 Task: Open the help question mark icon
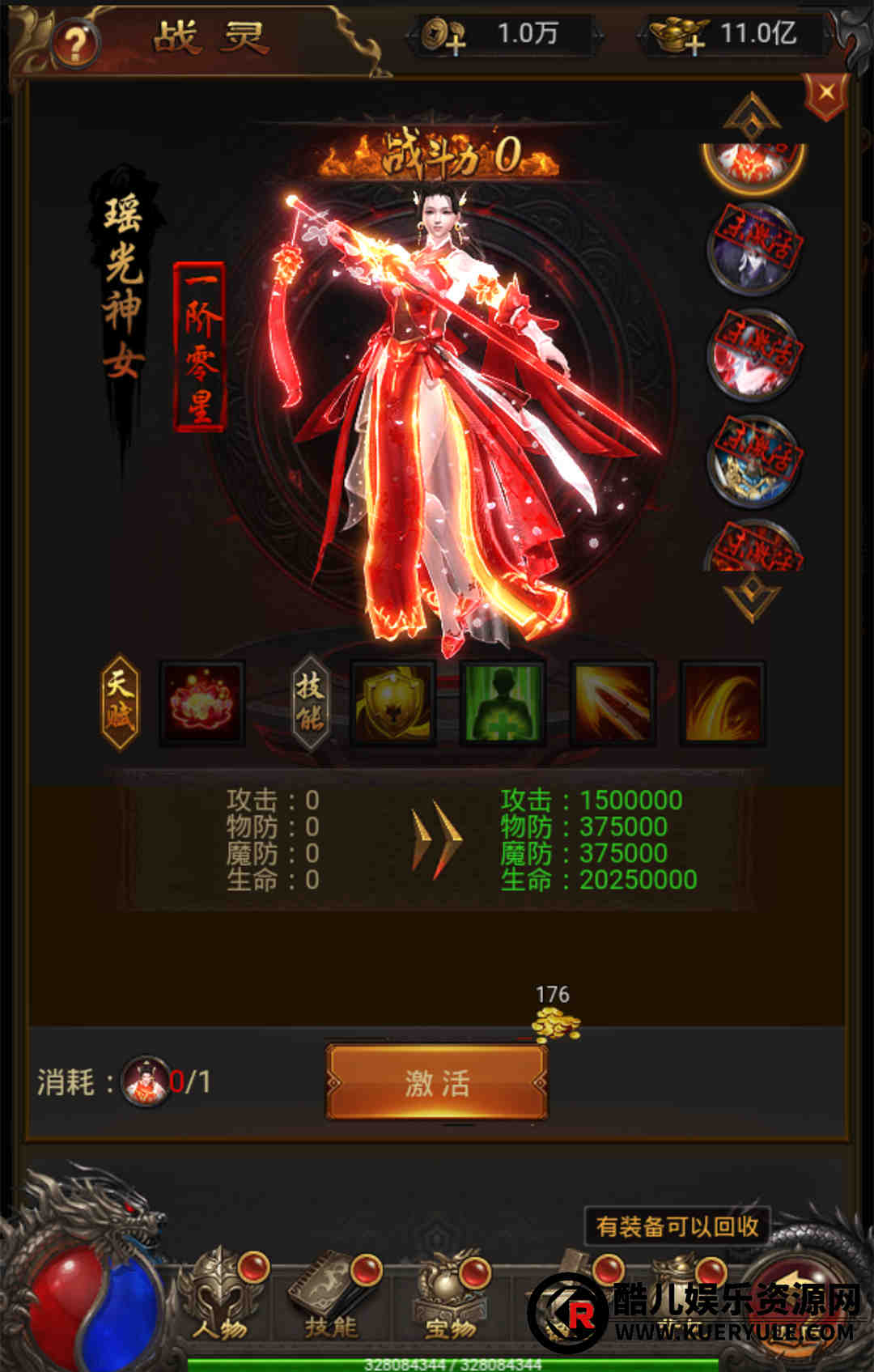point(75,41)
